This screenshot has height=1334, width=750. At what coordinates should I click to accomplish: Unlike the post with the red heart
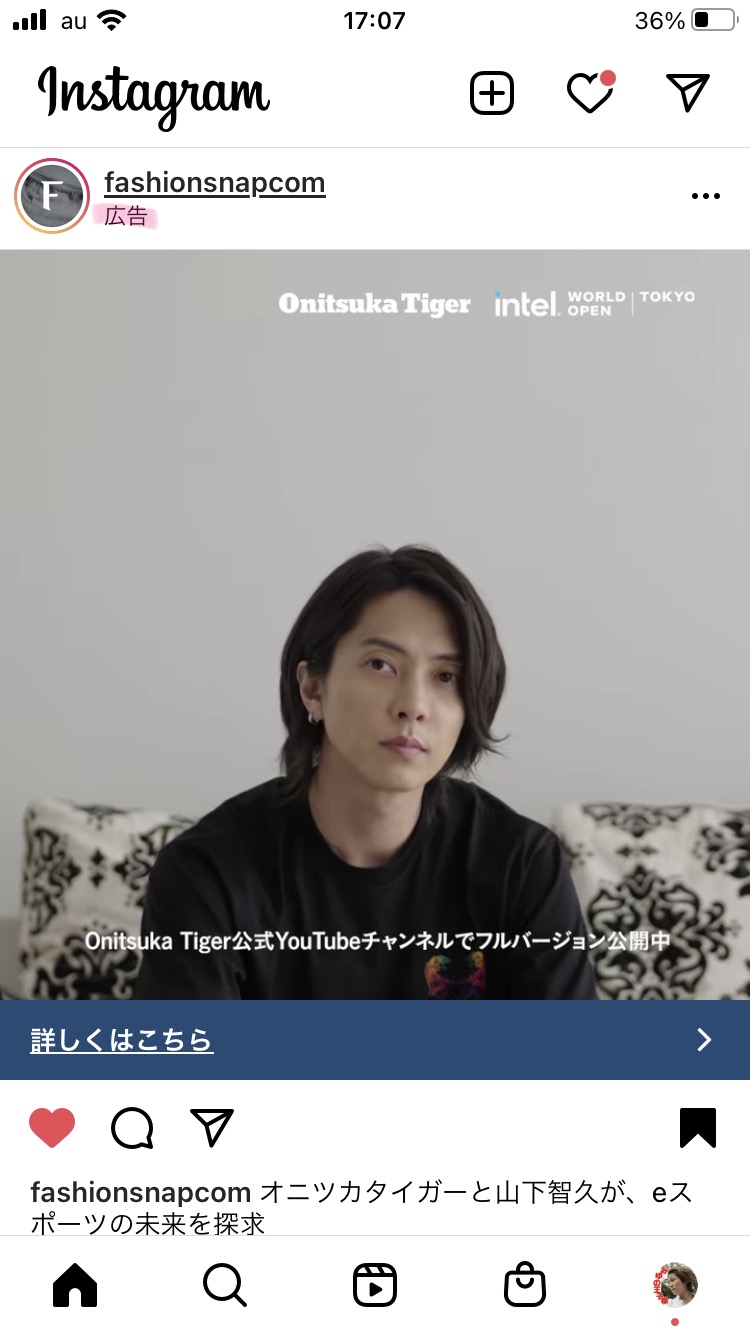click(x=52, y=1128)
